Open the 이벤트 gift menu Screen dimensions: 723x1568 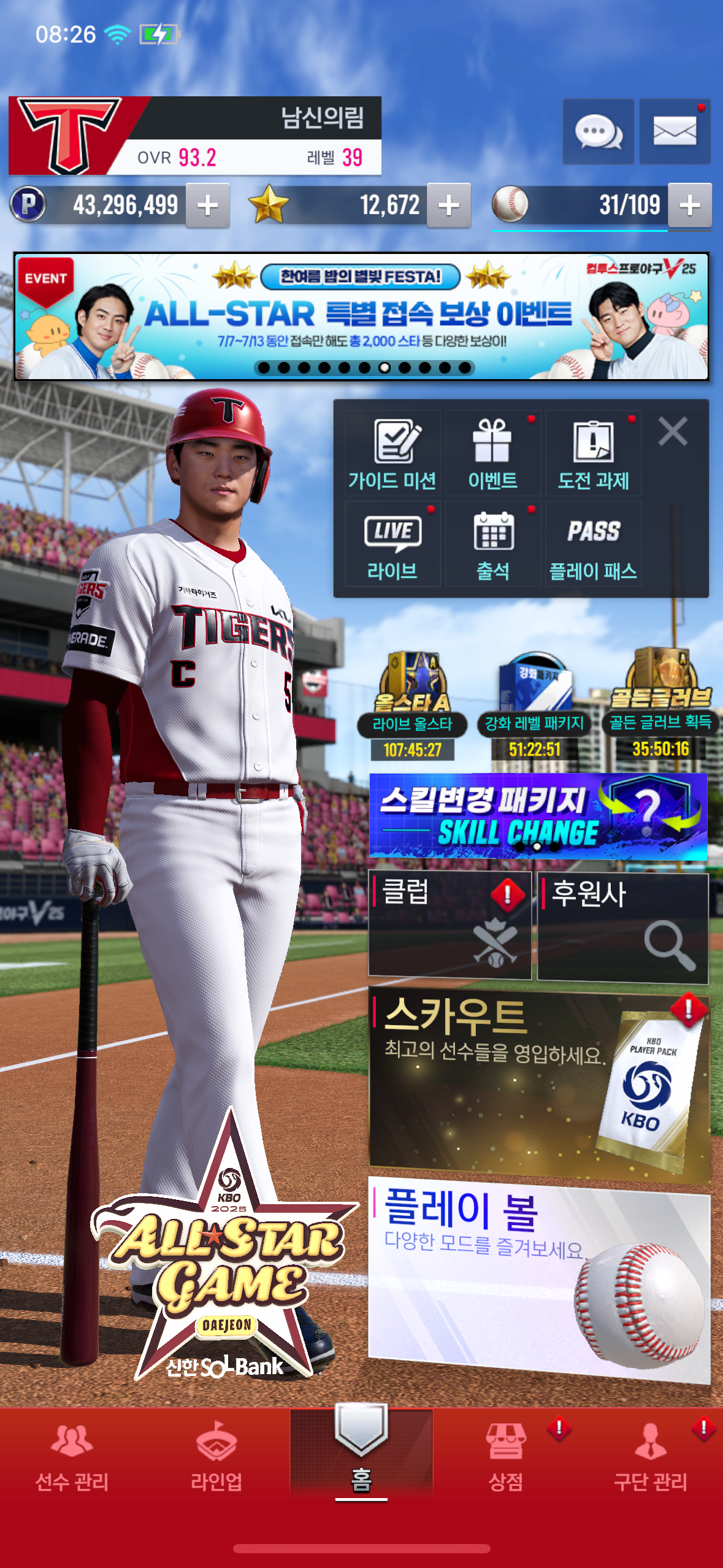493,453
